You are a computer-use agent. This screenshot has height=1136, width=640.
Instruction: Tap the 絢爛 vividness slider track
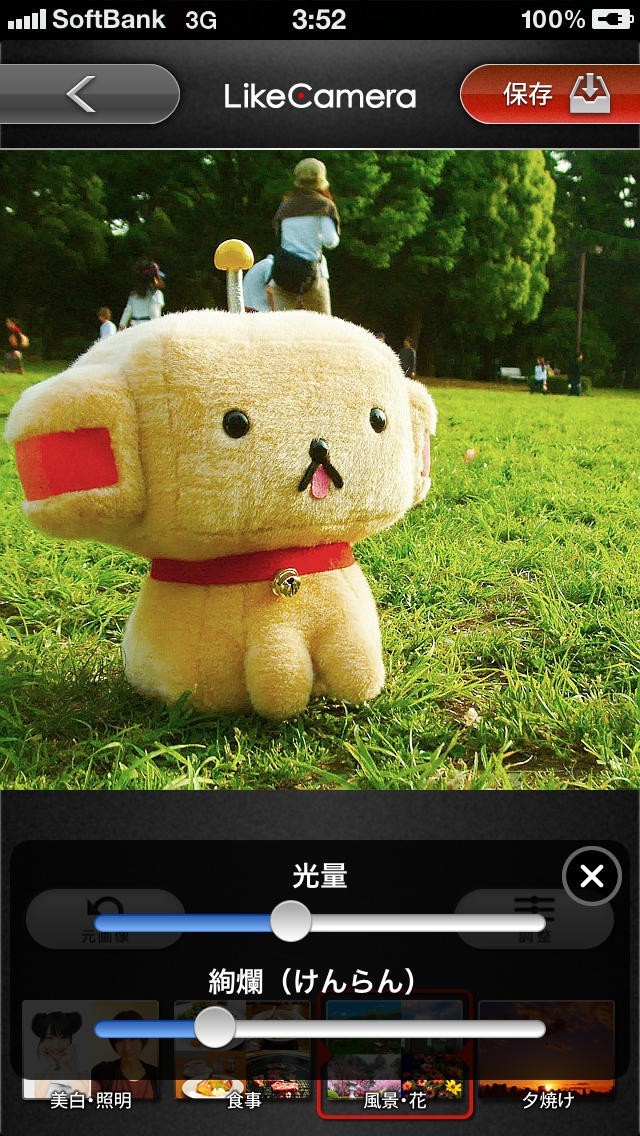pos(320,1028)
